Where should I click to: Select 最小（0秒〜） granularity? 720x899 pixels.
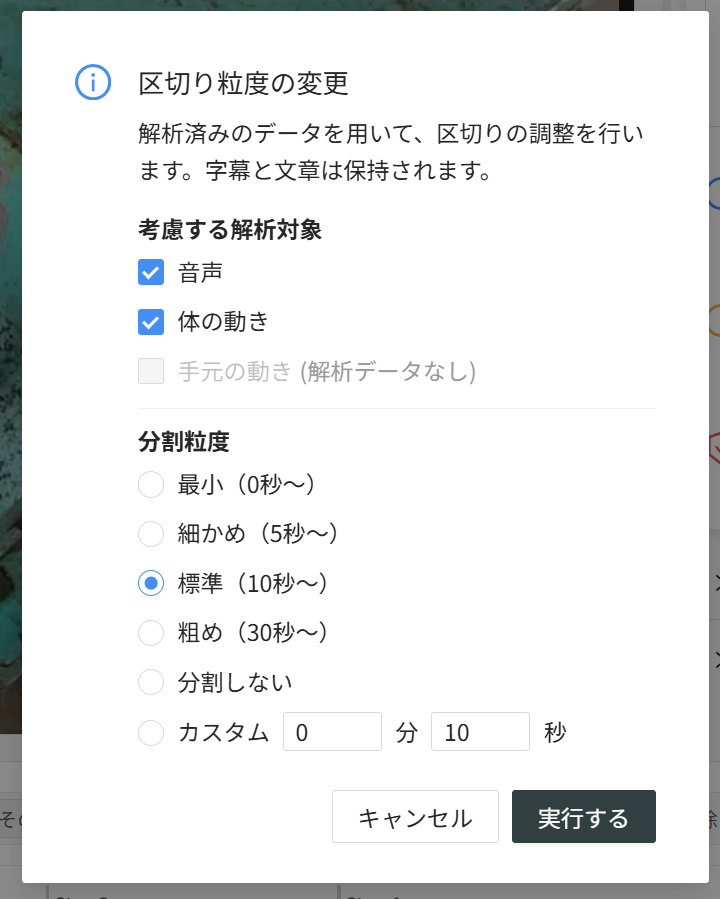pos(151,485)
